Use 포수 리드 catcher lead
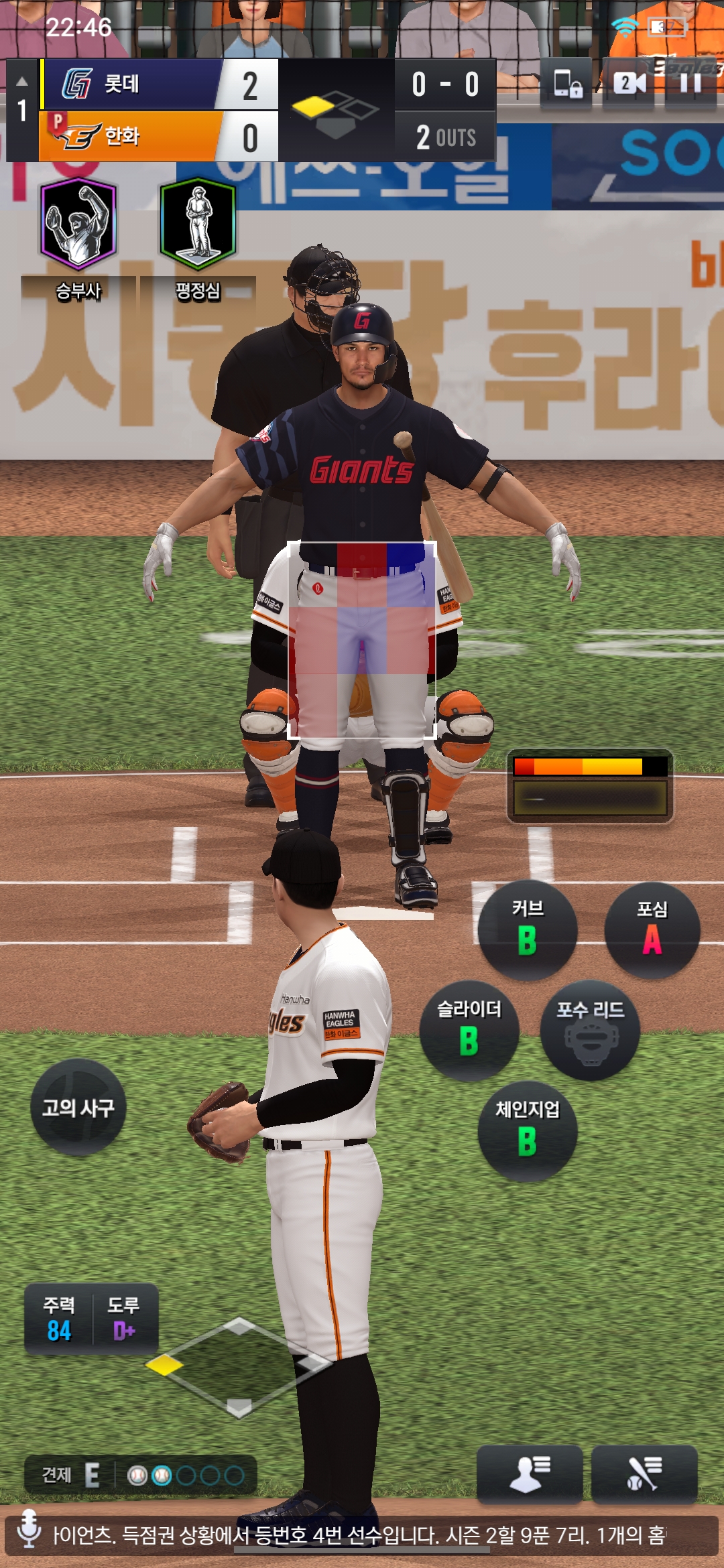The width and height of the screenshot is (724, 1568). 590,1031
